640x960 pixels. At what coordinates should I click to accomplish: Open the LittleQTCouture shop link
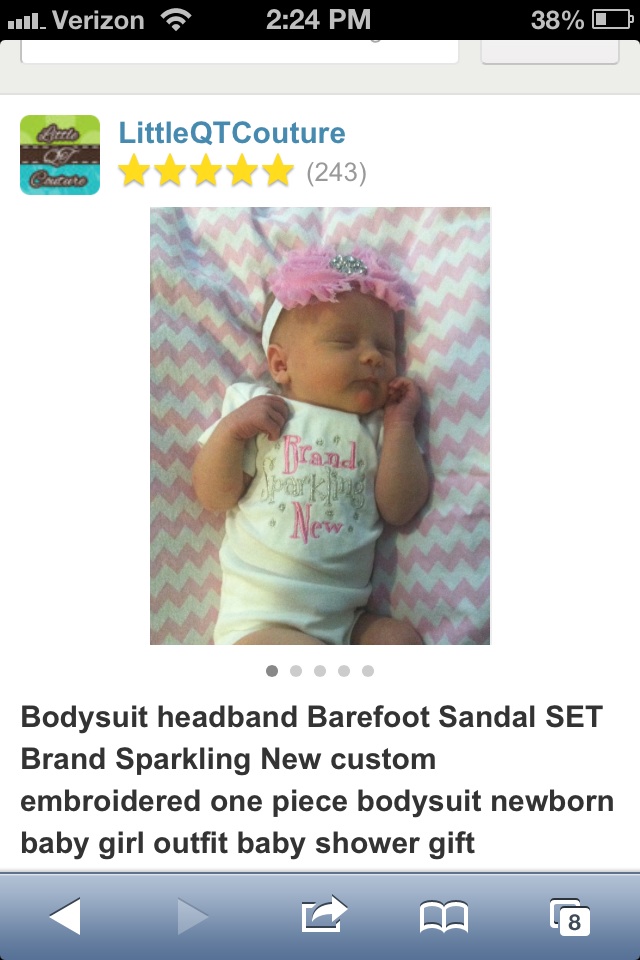coord(231,133)
